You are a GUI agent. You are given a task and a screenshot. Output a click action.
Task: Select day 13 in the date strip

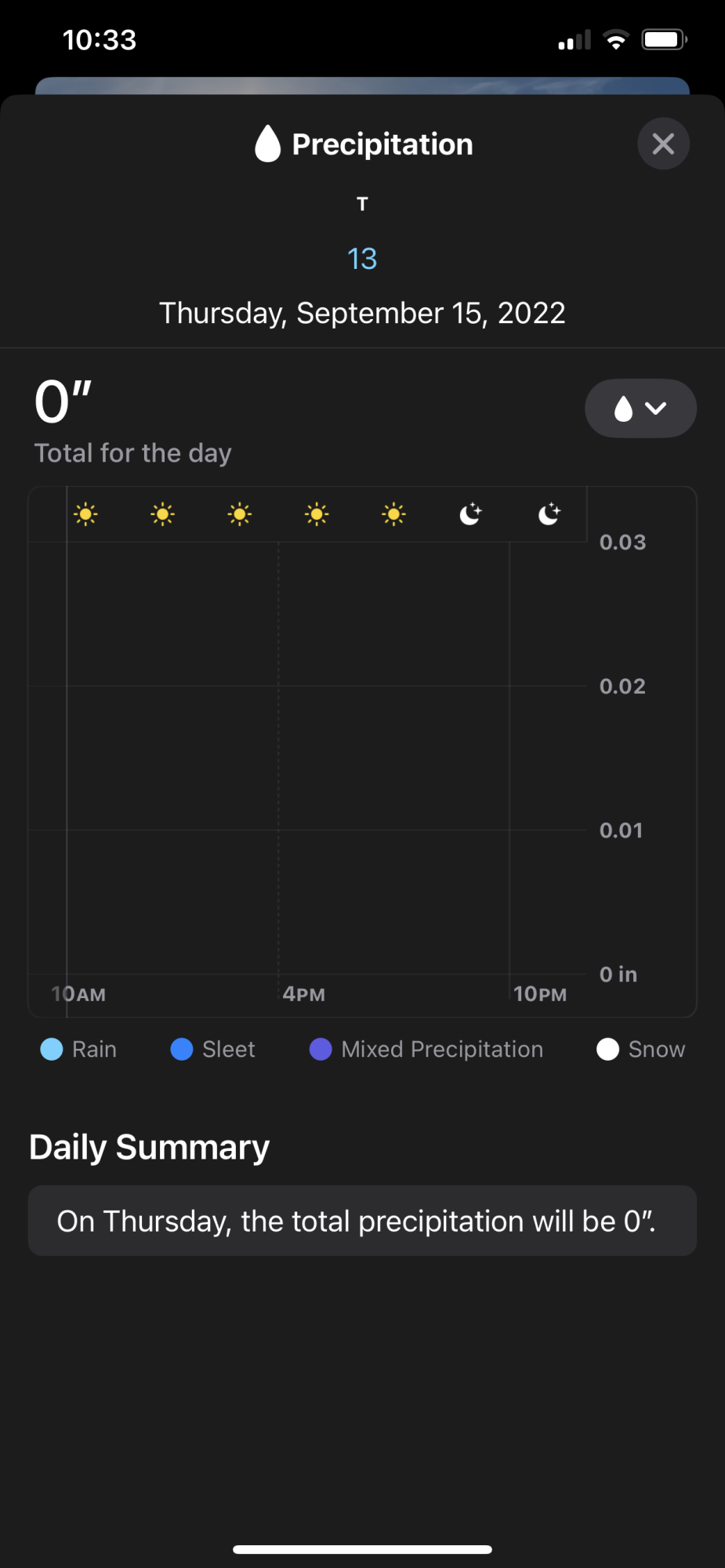point(362,258)
